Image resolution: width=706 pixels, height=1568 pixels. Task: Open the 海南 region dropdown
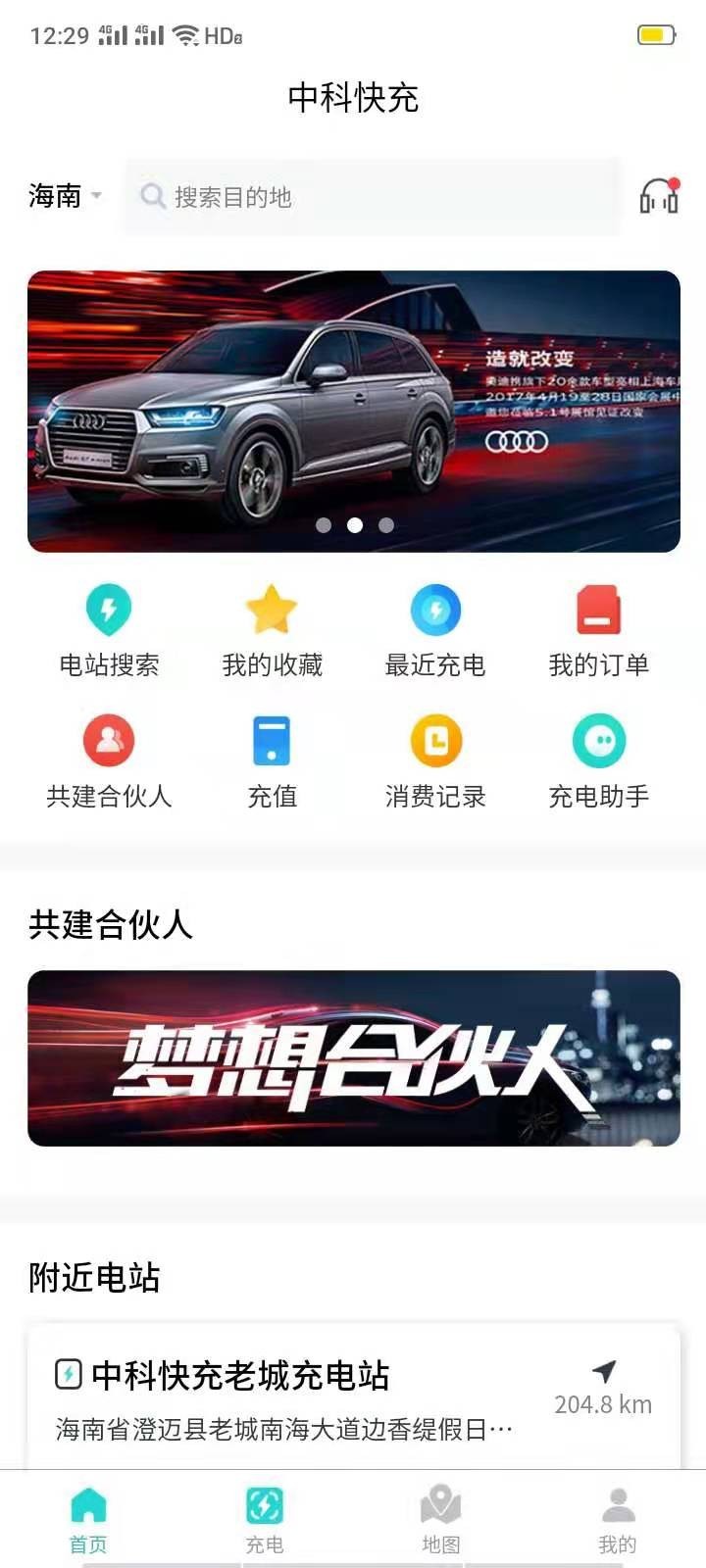click(x=65, y=196)
